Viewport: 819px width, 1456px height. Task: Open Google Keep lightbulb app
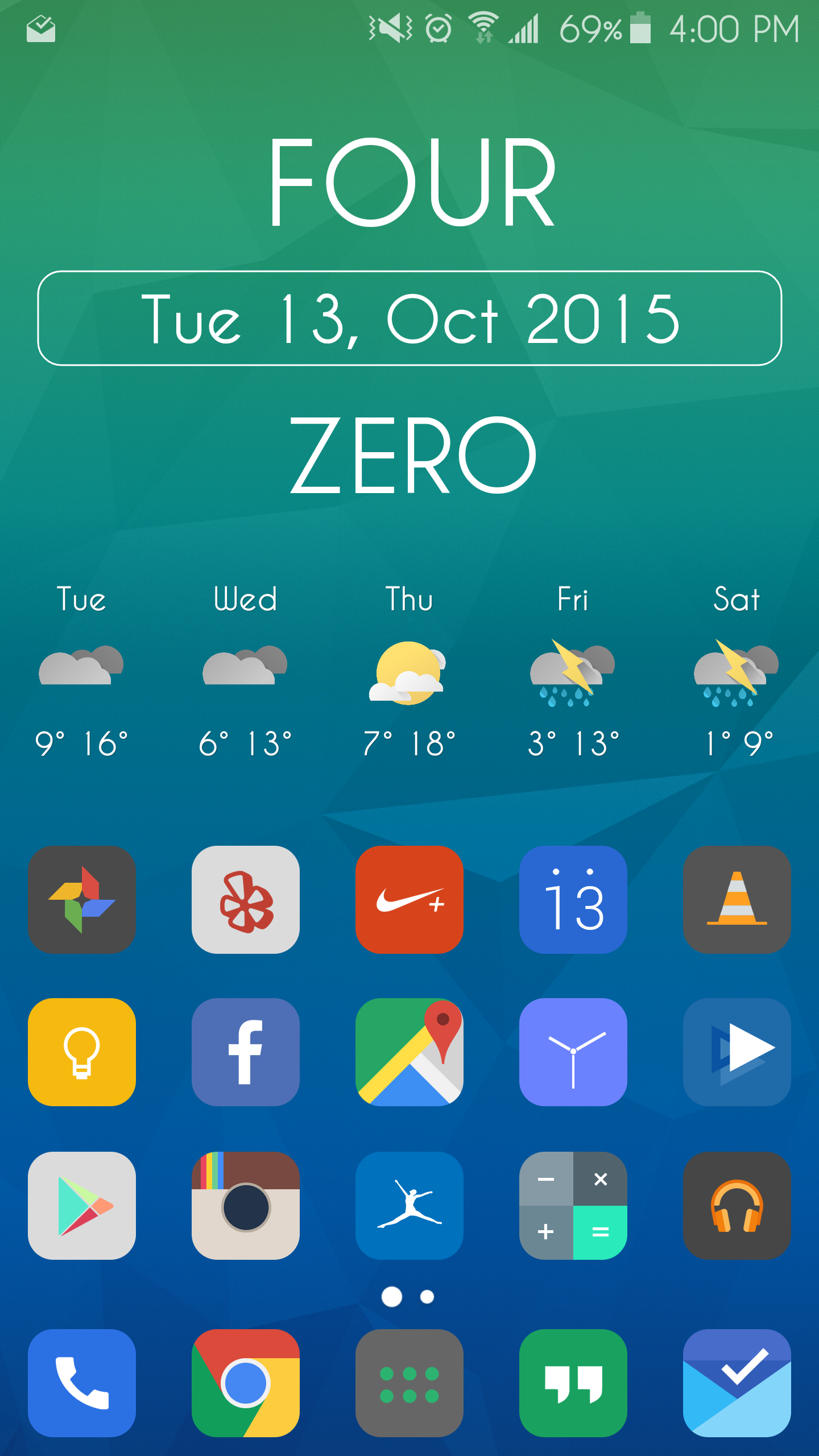coord(82,1052)
